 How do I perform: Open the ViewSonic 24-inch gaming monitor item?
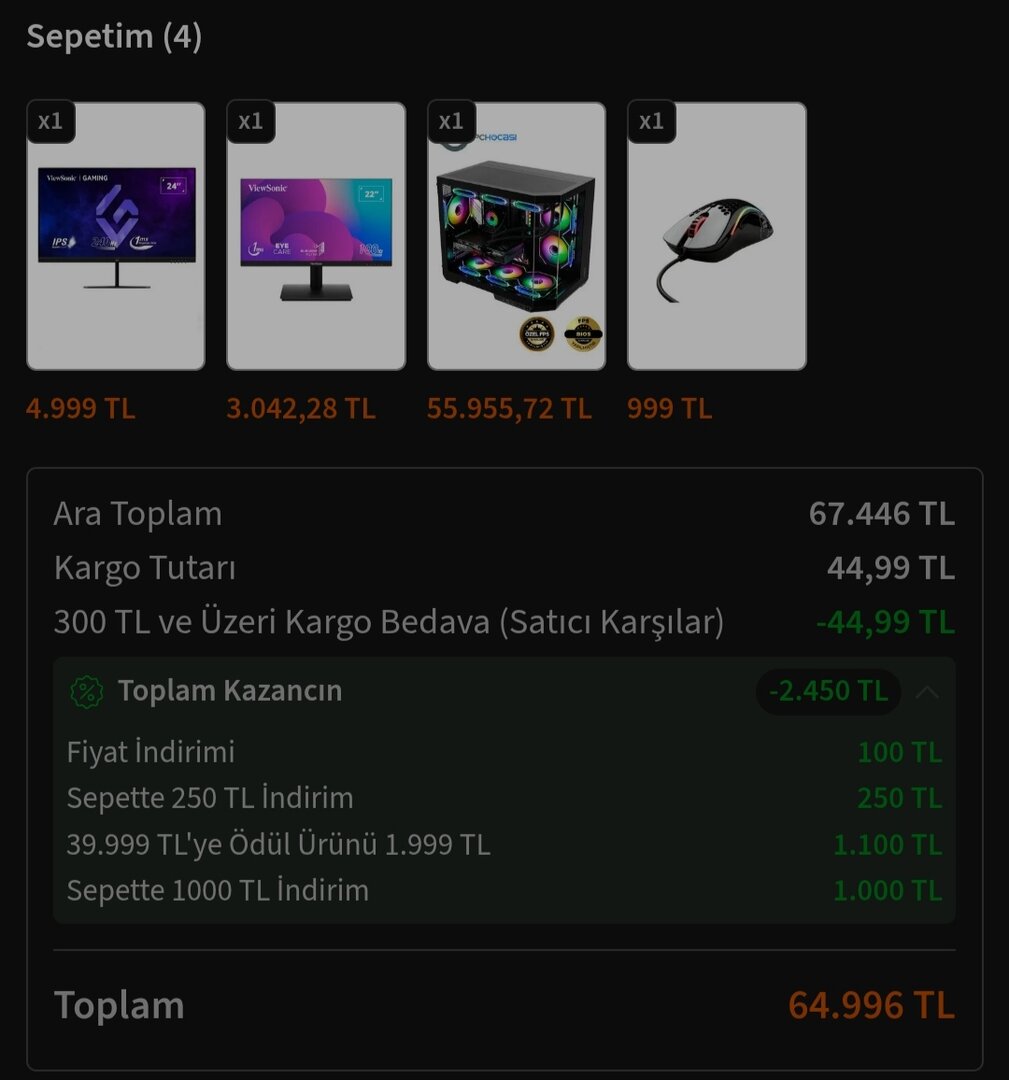116,236
